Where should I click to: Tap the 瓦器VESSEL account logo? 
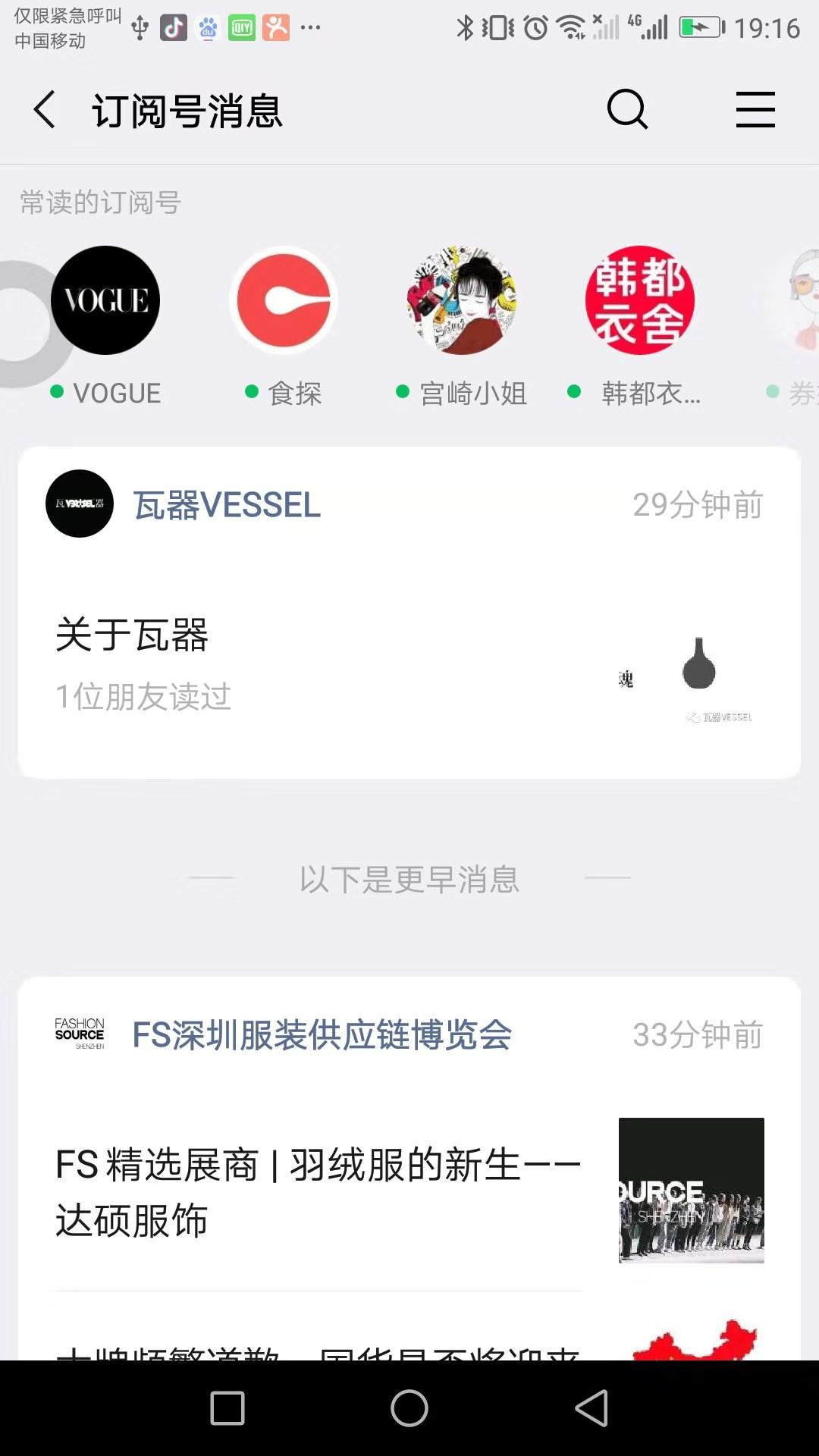click(79, 503)
